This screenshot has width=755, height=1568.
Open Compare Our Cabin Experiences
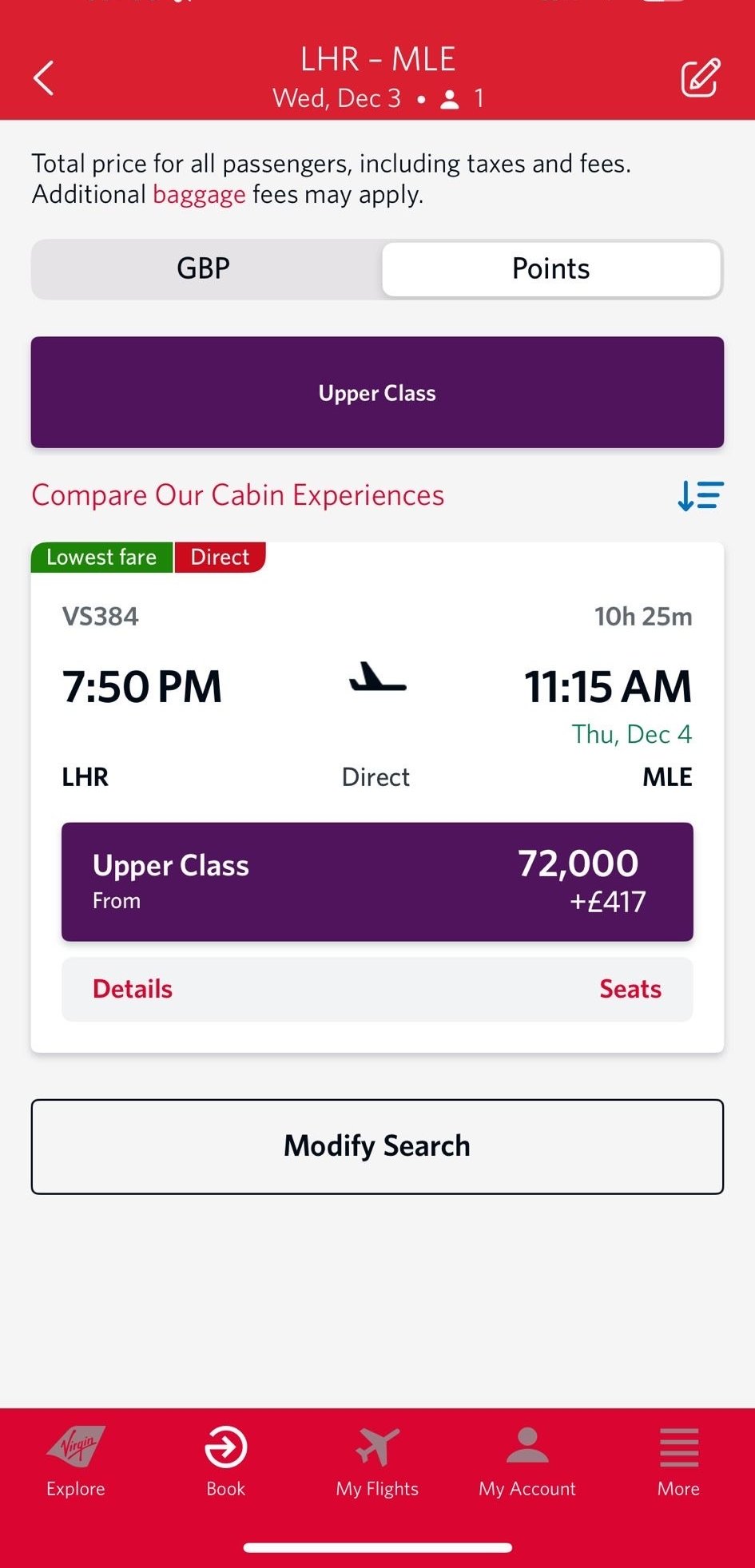[x=237, y=495]
